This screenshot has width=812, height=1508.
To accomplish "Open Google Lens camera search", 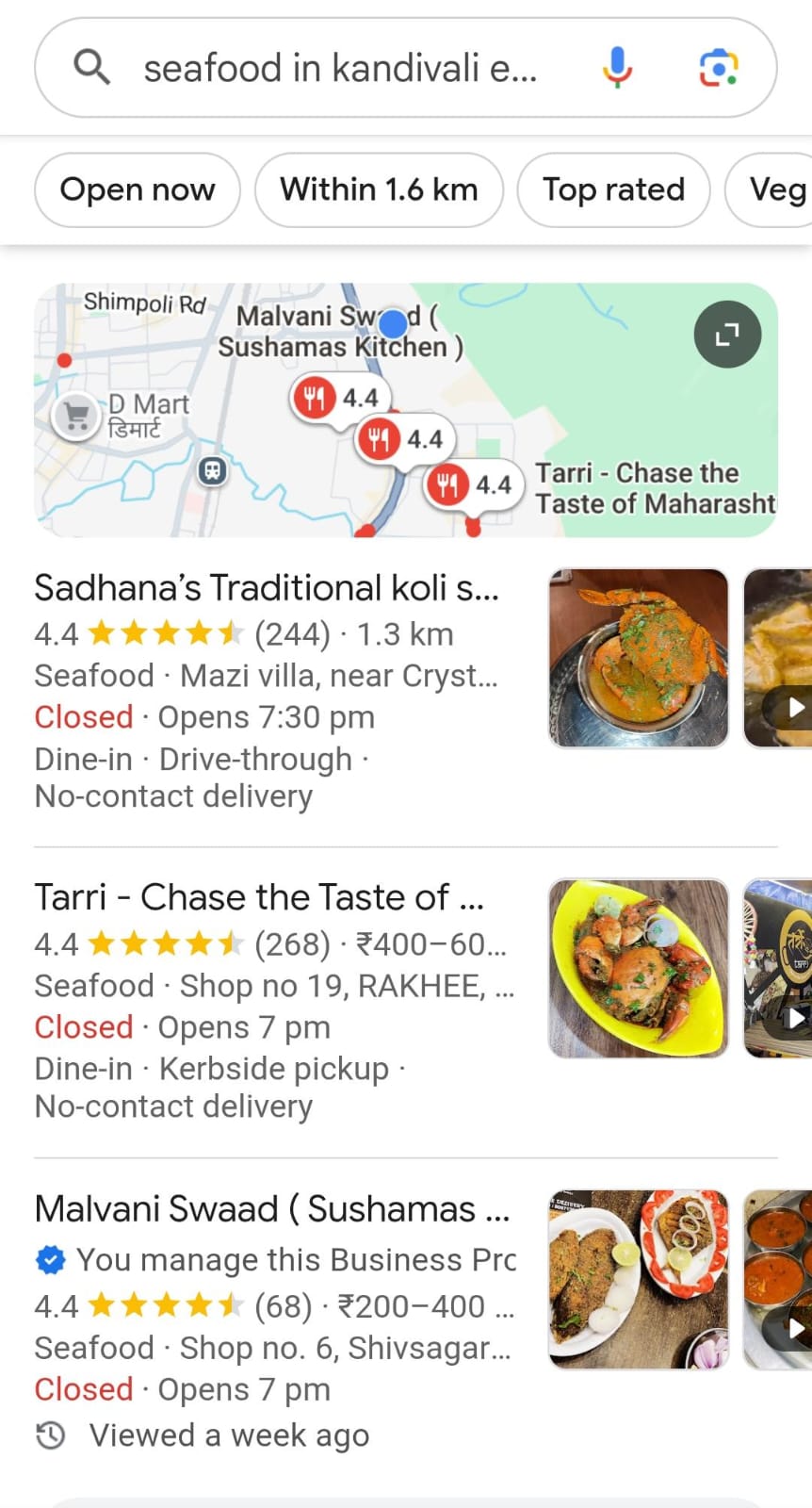I will click(x=718, y=68).
